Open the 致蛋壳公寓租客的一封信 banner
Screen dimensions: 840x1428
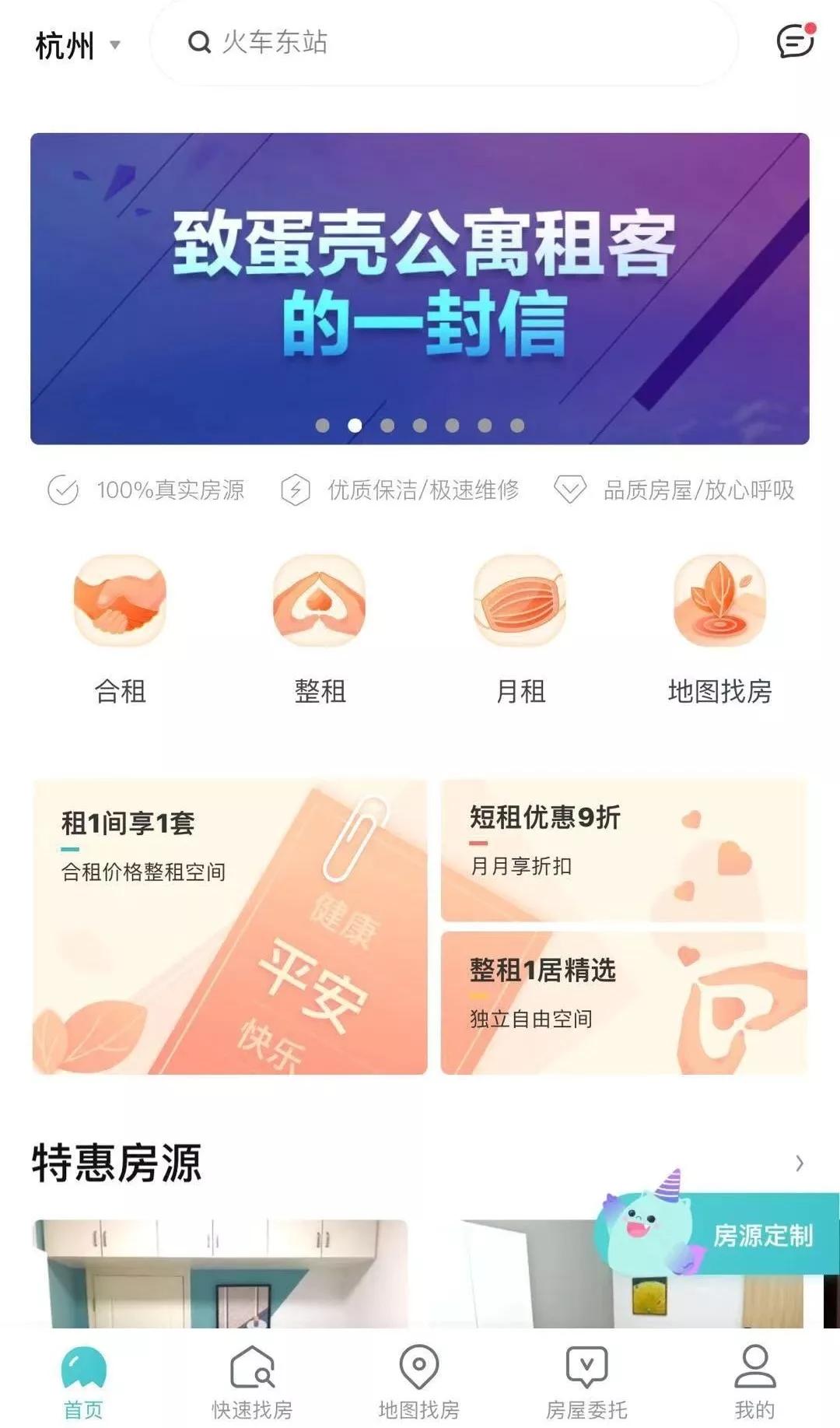(x=420, y=289)
